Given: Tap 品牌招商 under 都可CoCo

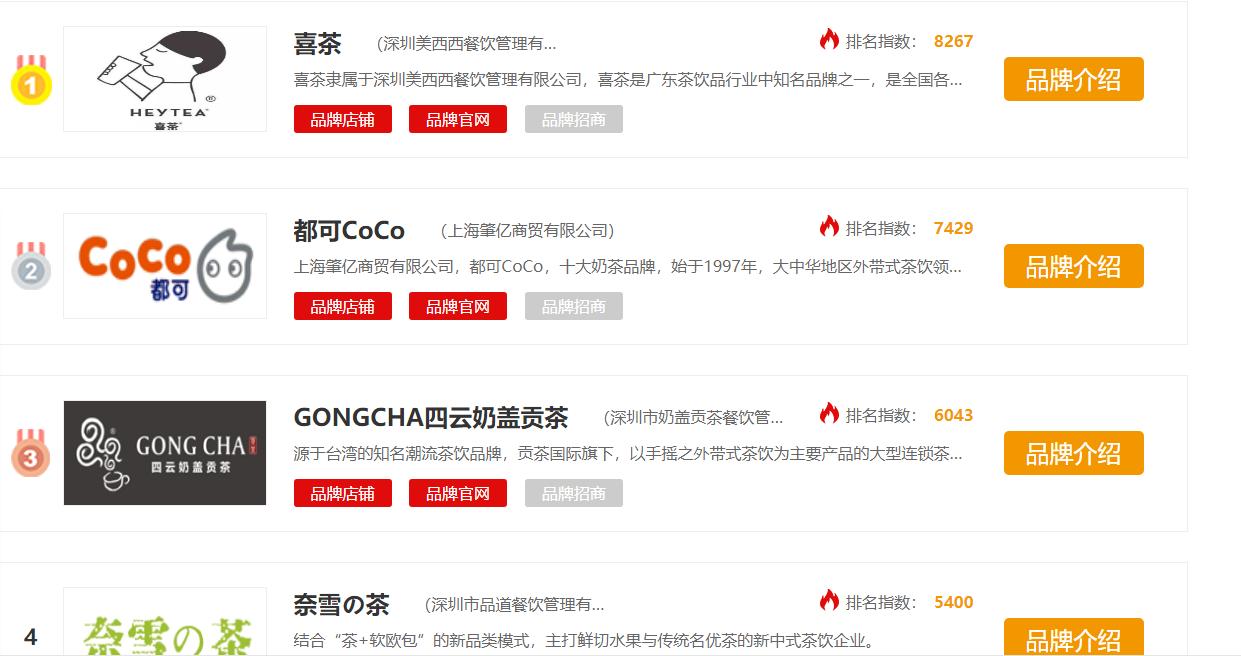Looking at the screenshot, I should point(573,307).
